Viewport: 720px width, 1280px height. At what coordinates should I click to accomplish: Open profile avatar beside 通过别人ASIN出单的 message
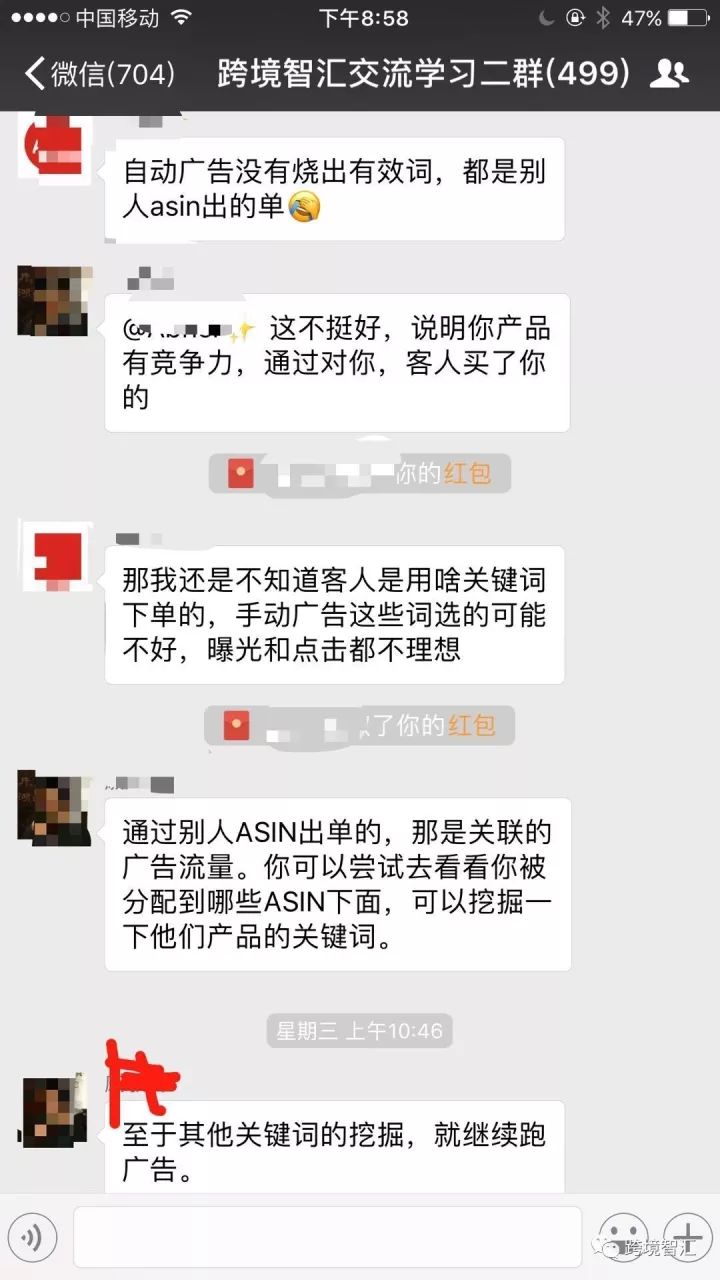pyautogui.click(x=54, y=808)
